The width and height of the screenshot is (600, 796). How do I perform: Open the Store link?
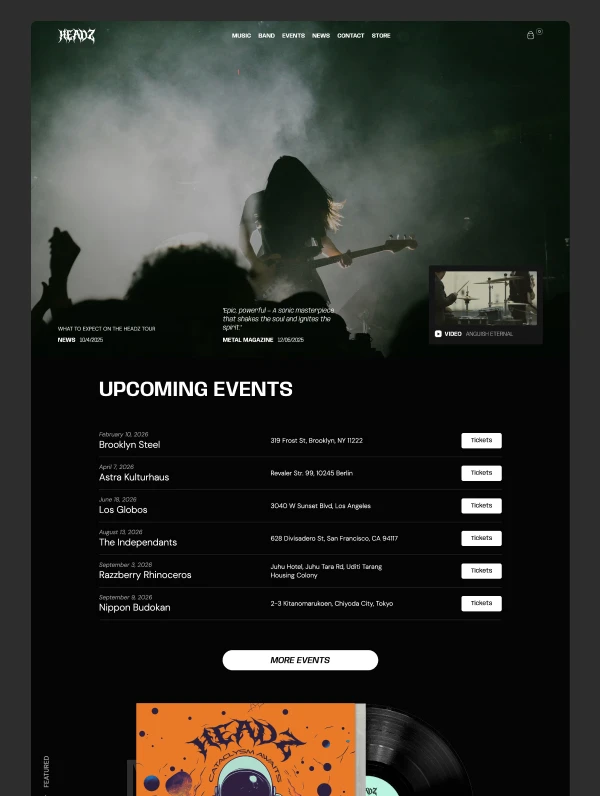381,36
